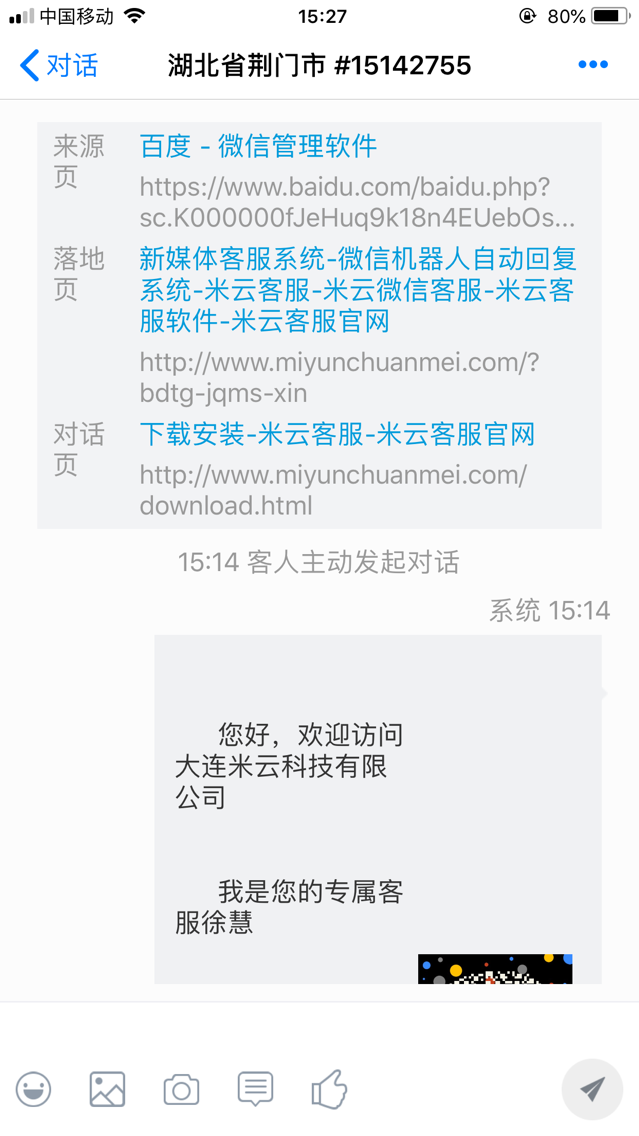Tap the message input area

(319, 1028)
